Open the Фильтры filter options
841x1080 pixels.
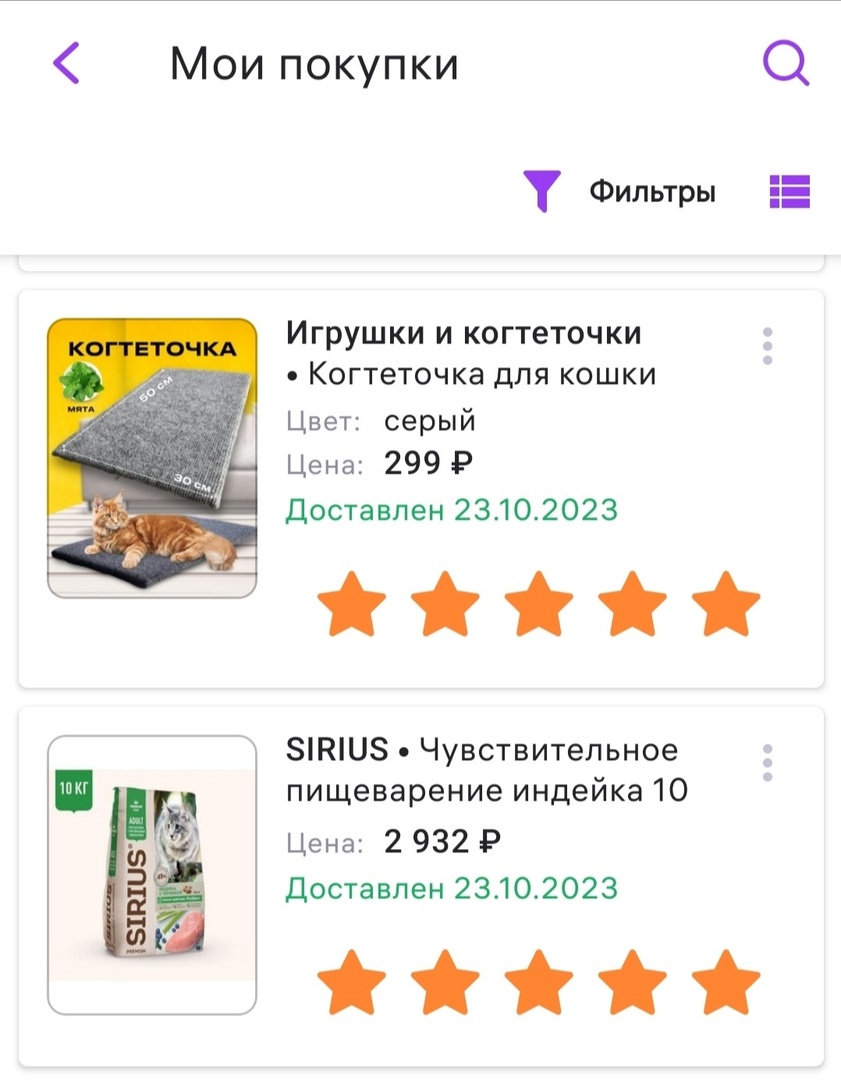pyautogui.click(x=620, y=190)
